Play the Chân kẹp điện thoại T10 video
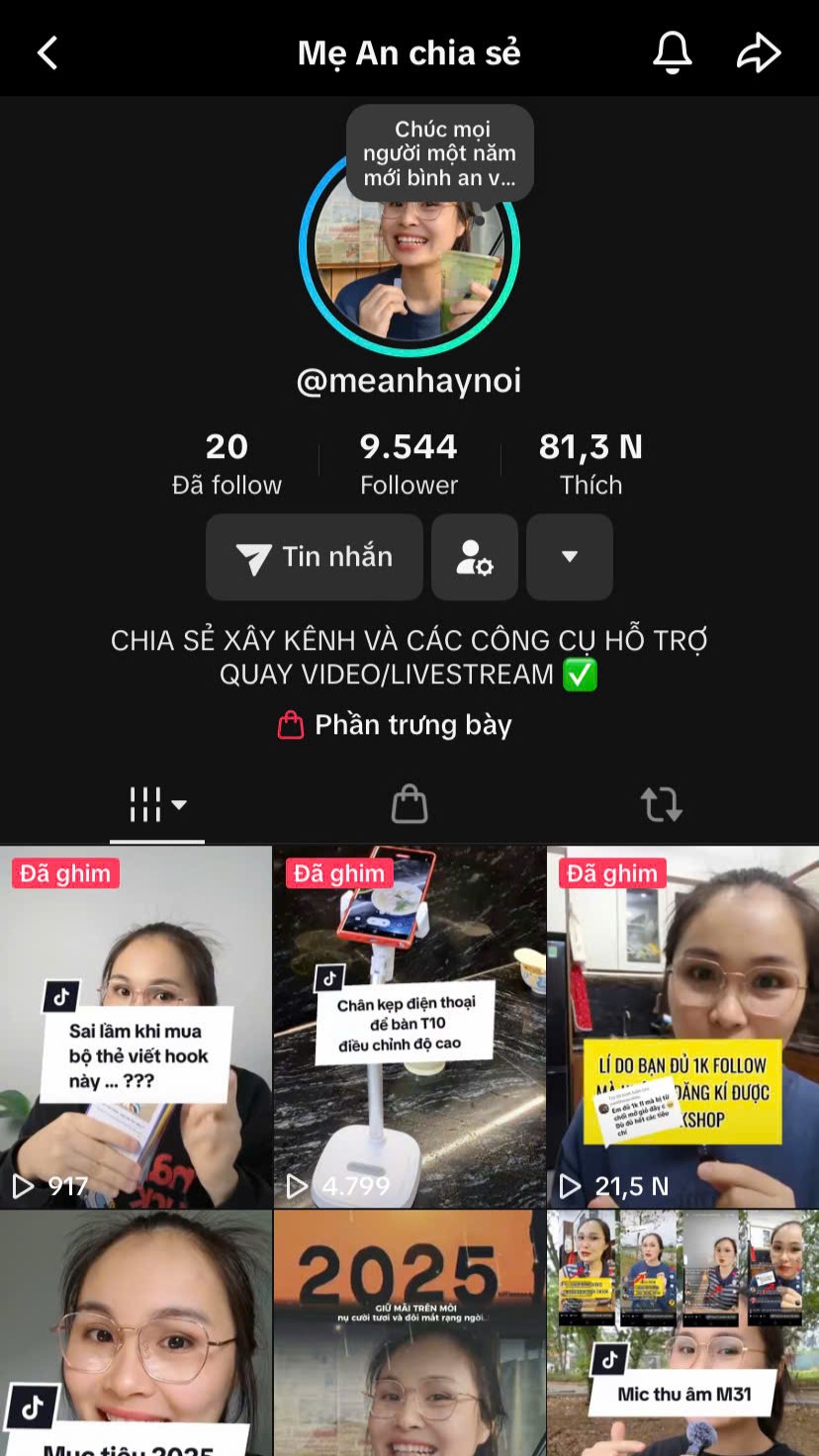 [409, 1027]
